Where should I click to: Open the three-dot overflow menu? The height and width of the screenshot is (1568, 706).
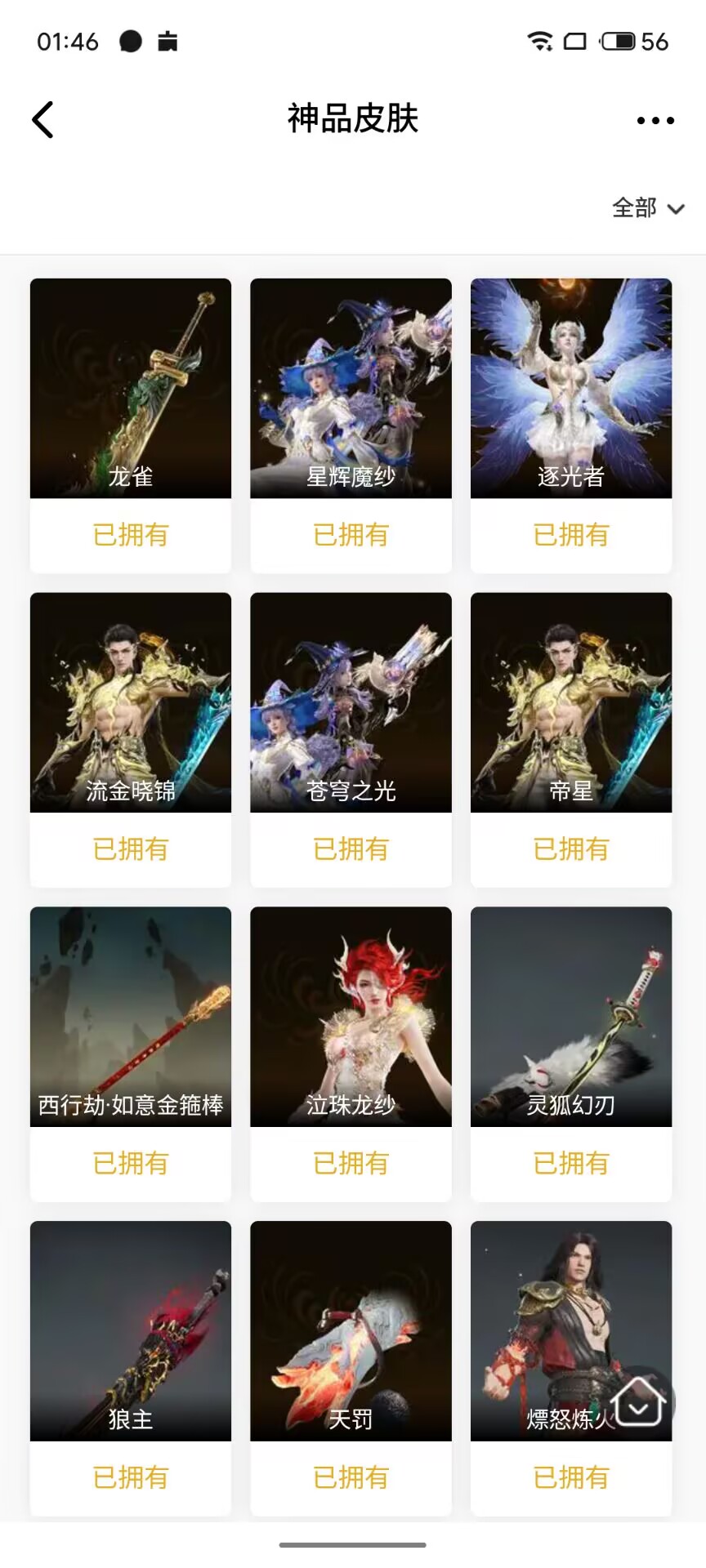pos(655,121)
